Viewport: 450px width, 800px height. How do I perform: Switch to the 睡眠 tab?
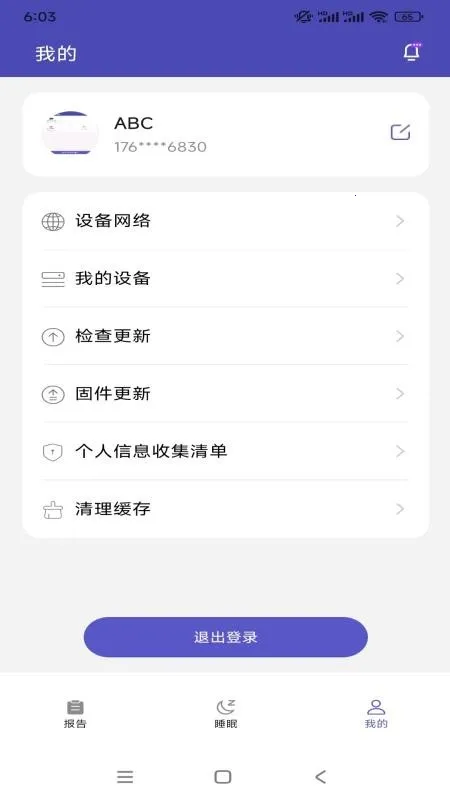point(226,714)
